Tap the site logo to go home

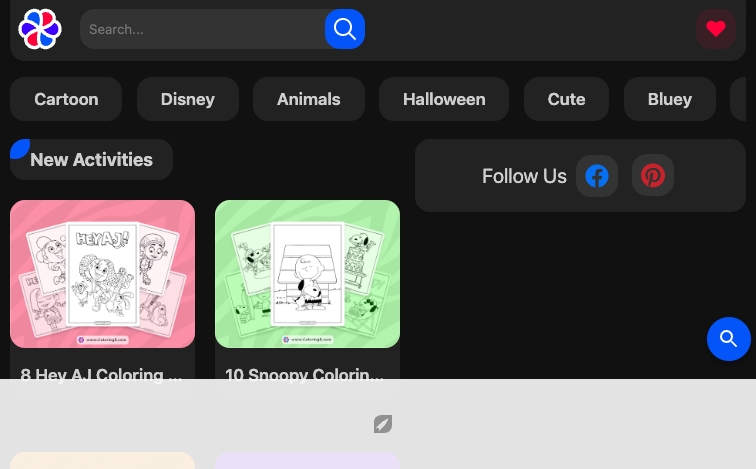[40, 29]
